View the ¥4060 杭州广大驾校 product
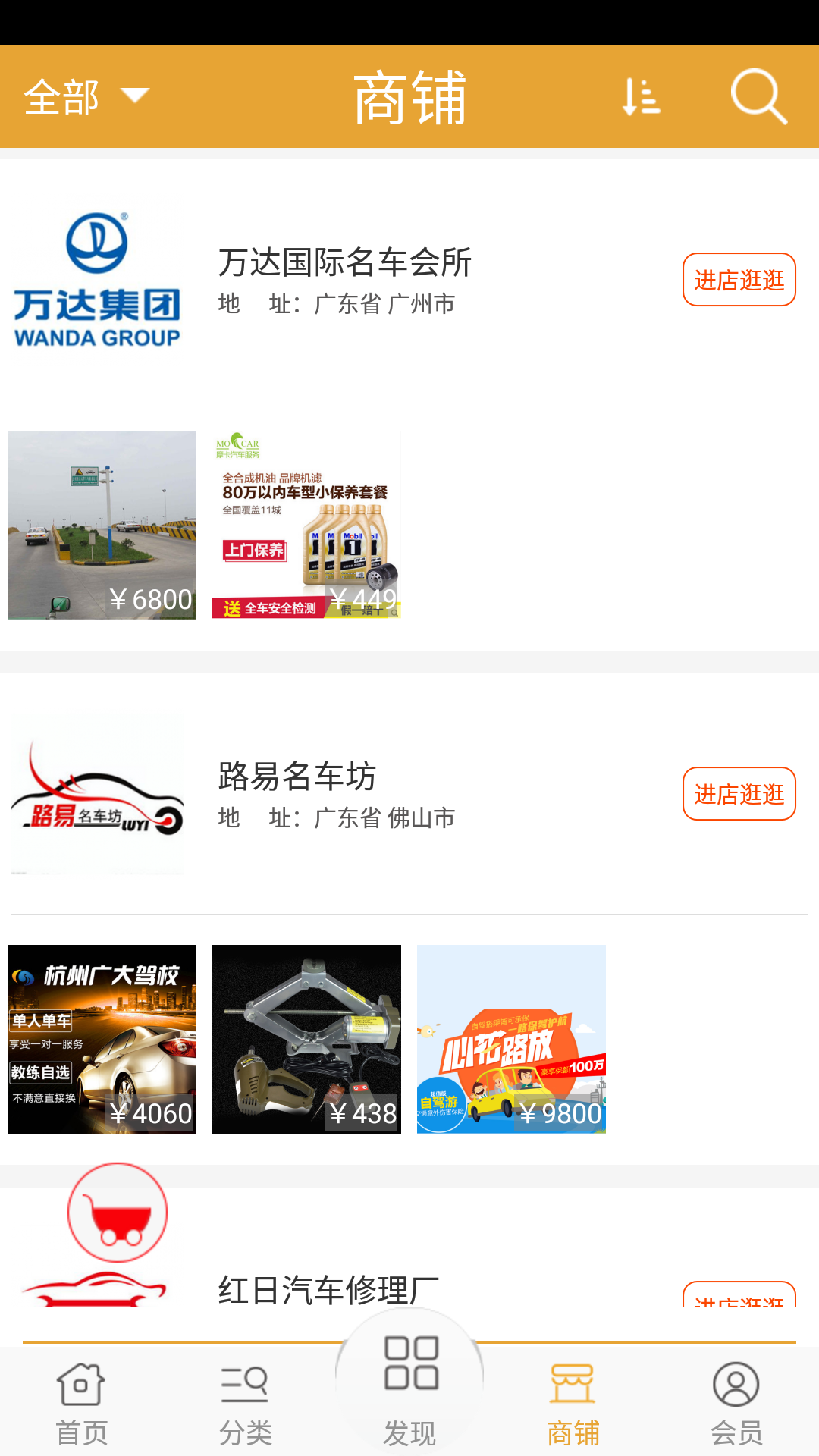 pyautogui.click(x=102, y=1039)
